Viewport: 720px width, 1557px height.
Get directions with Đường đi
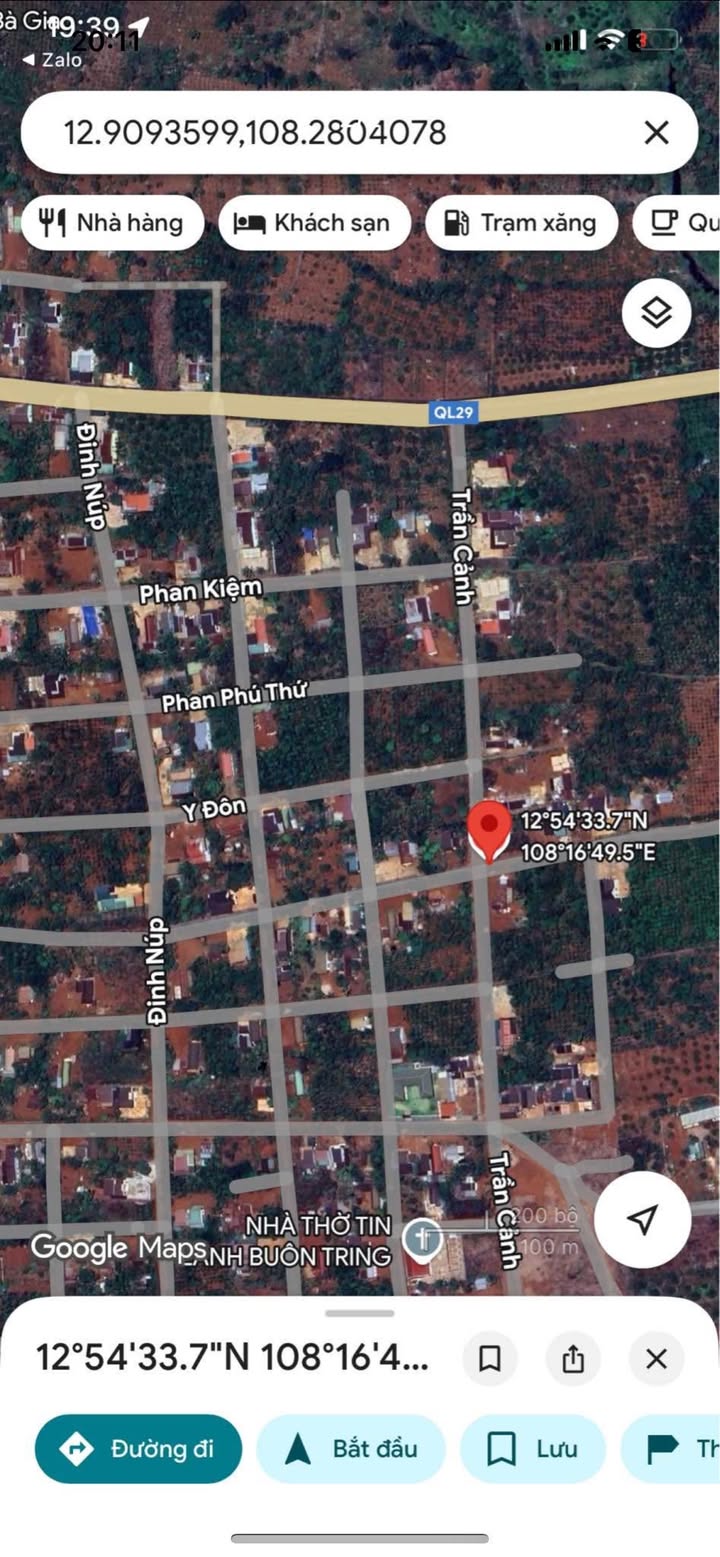[x=138, y=1449]
